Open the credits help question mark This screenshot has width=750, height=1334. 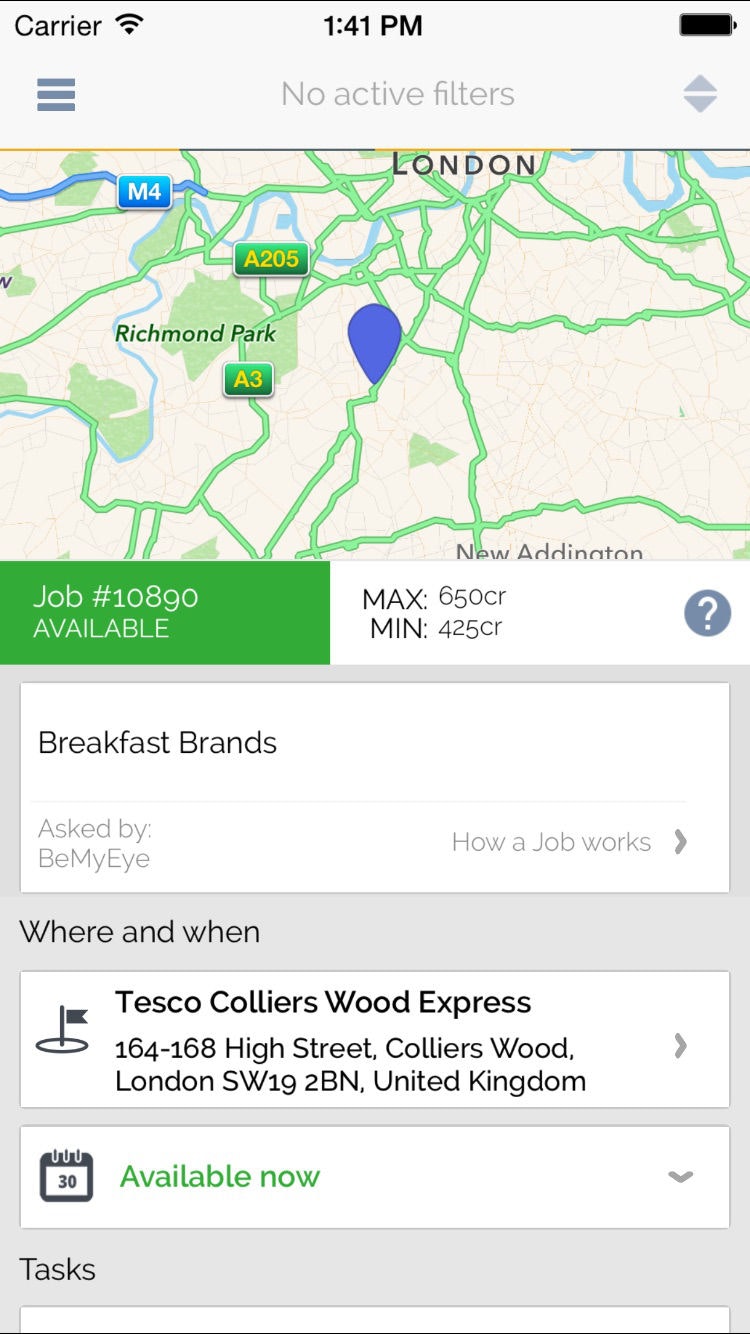click(x=707, y=612)
